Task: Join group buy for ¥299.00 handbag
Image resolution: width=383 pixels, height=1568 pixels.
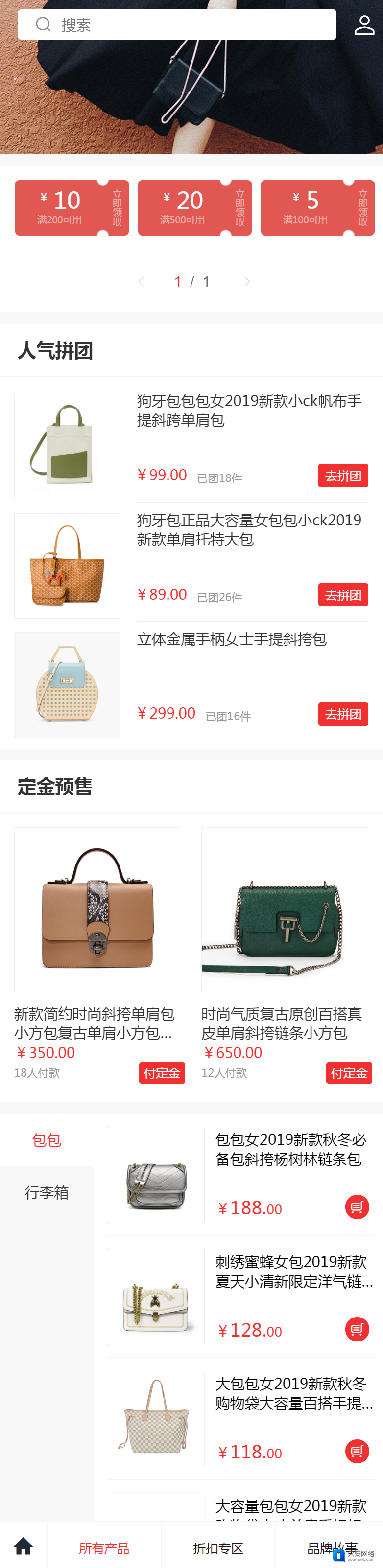Action: pos(343,713)
